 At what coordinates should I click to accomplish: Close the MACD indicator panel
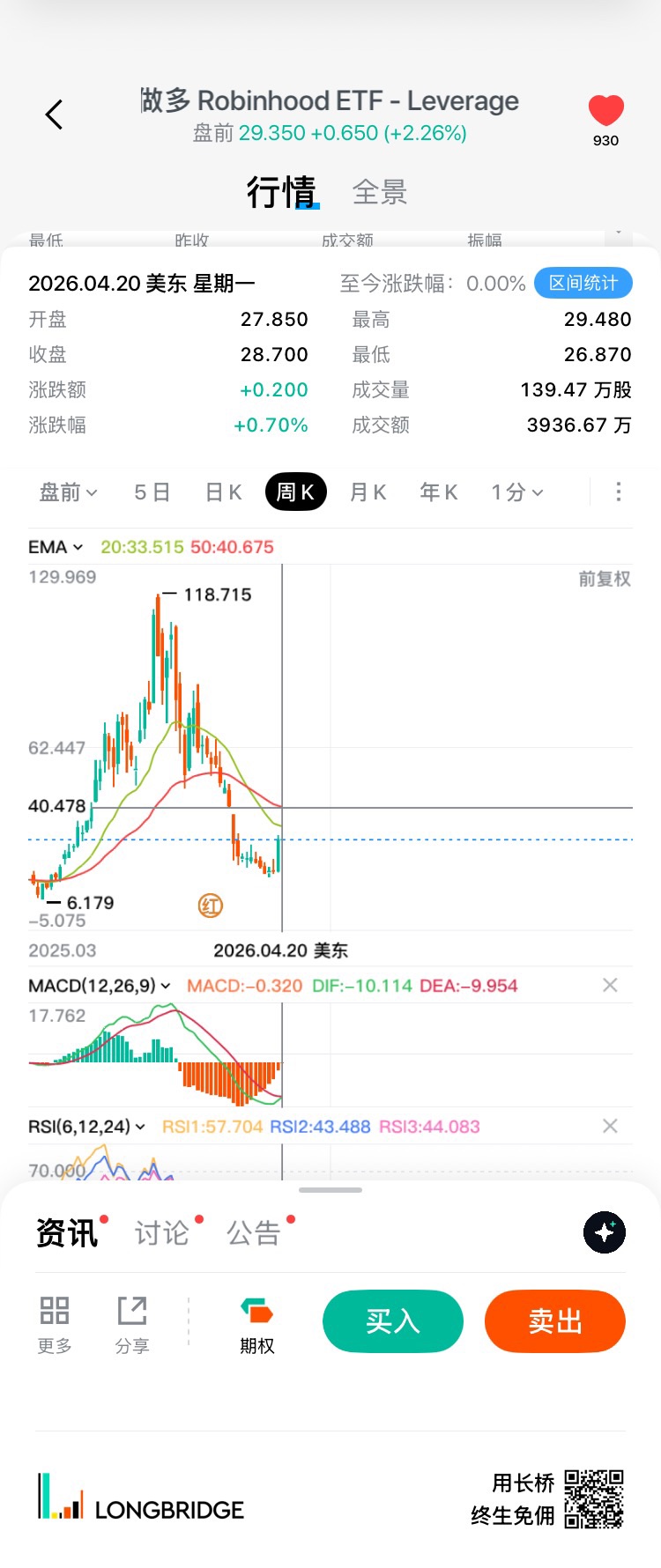tap(609, 986)
